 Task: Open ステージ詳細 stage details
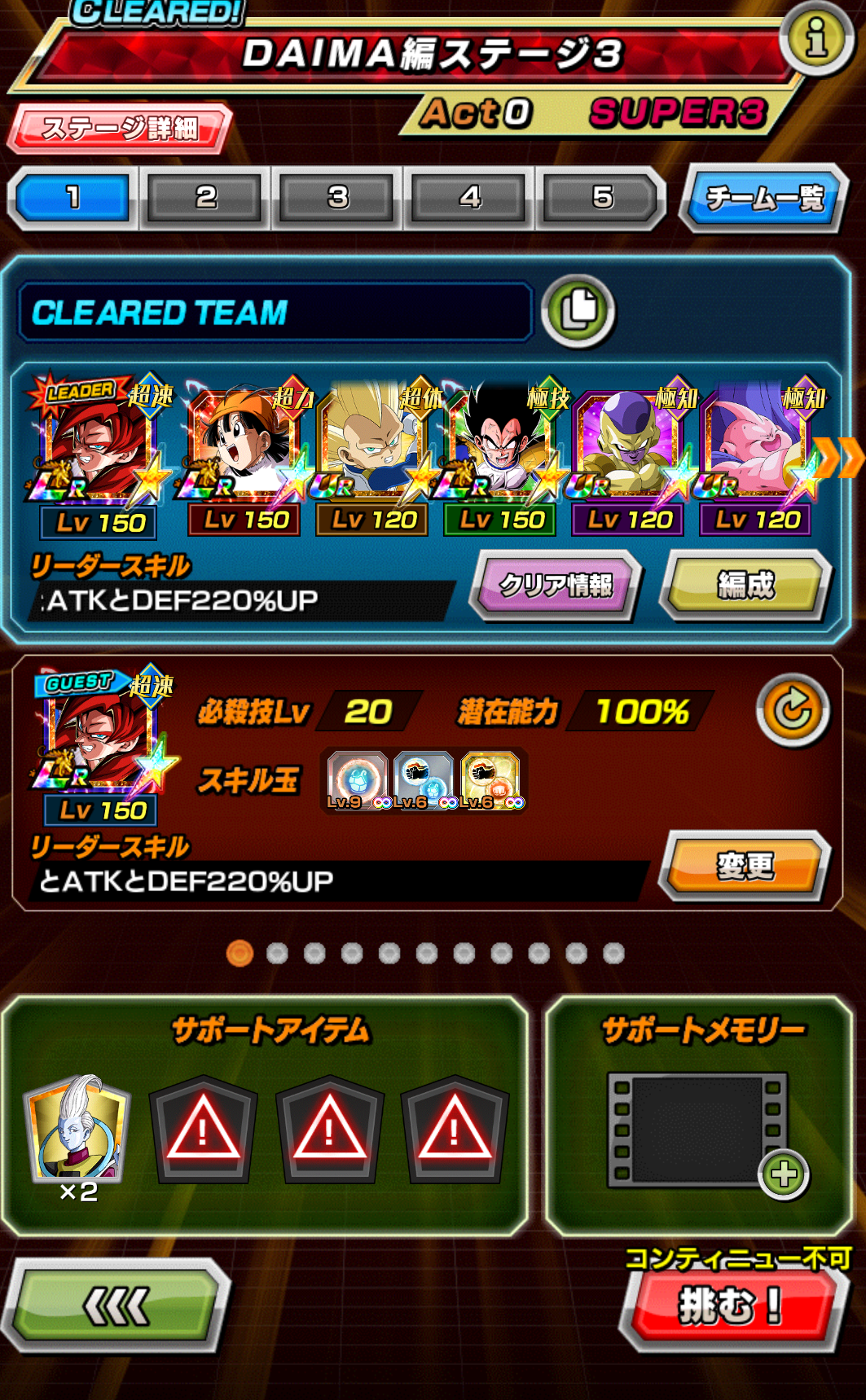pyautogui.click(x=120, y=129)
